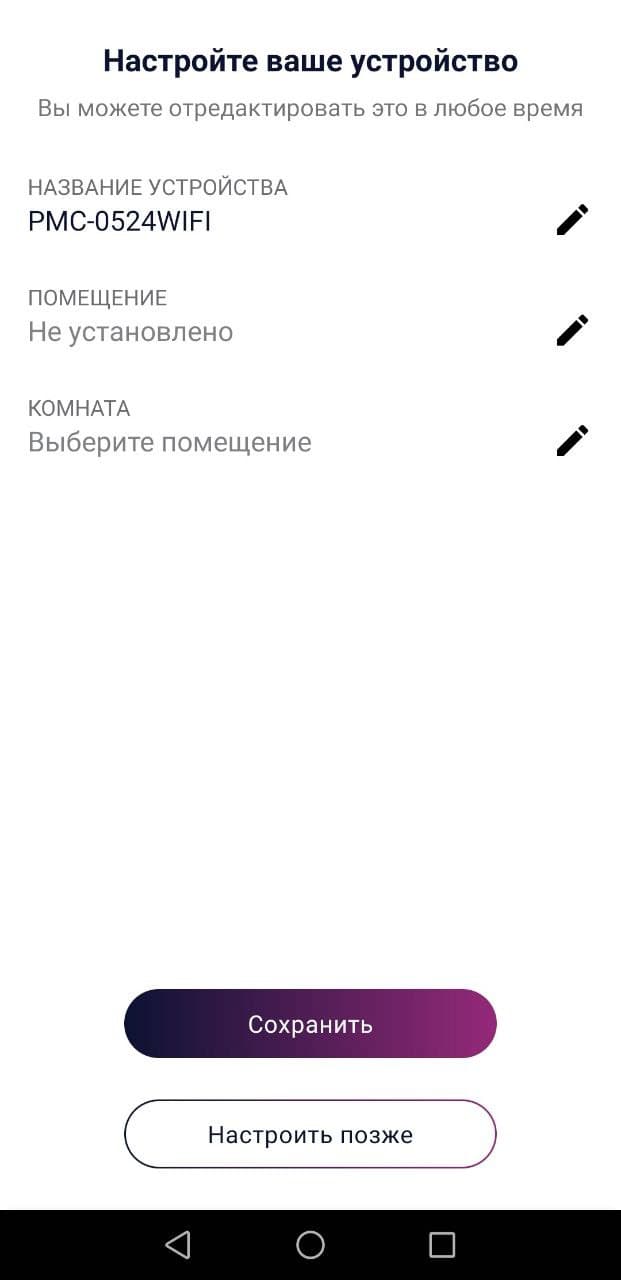Return to the home screen
The image size is (621, 1280).
[310, 1244]
